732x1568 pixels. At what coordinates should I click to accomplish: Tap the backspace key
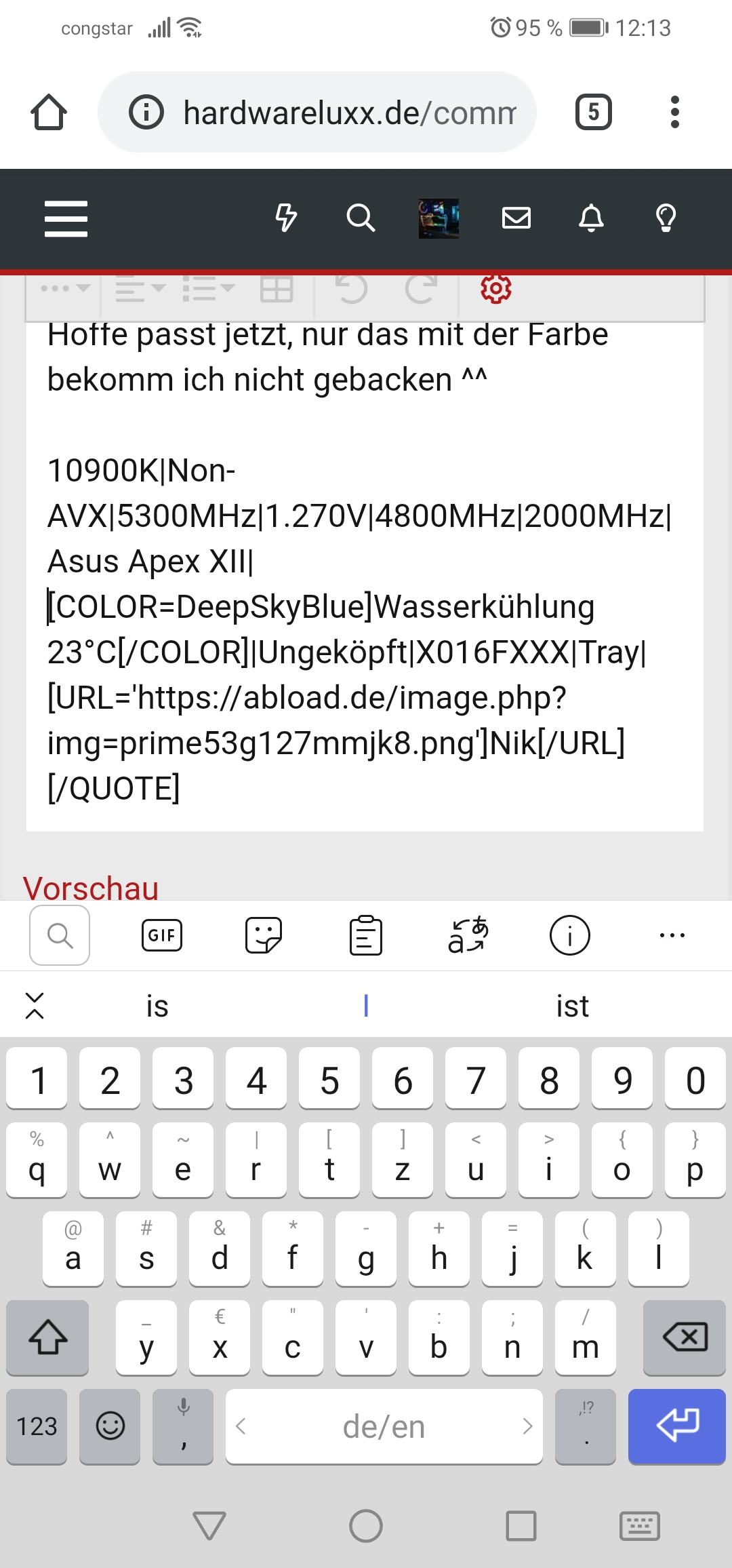[685, 1337]
